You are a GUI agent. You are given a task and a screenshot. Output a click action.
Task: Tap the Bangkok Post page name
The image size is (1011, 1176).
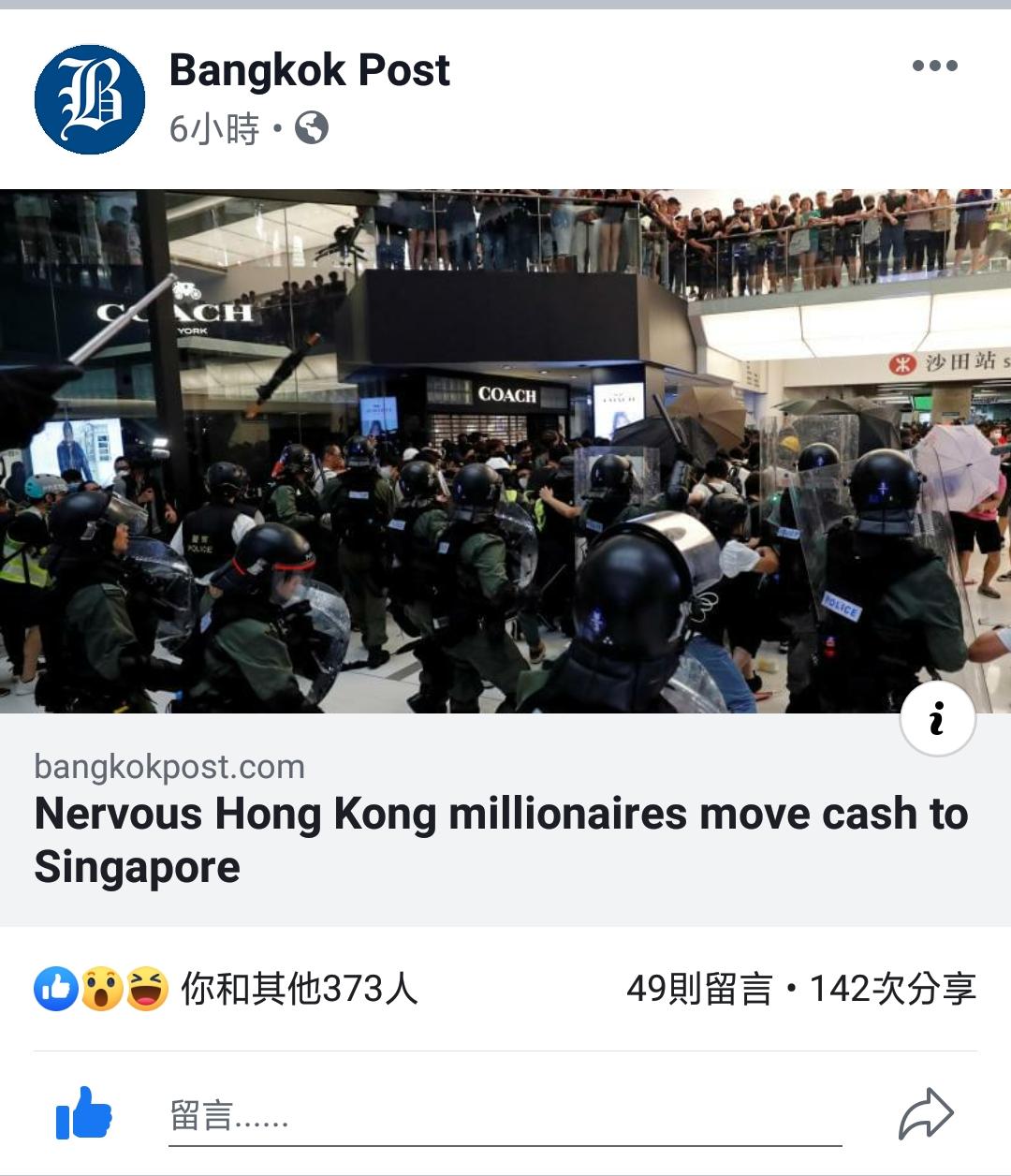(309, 70)
